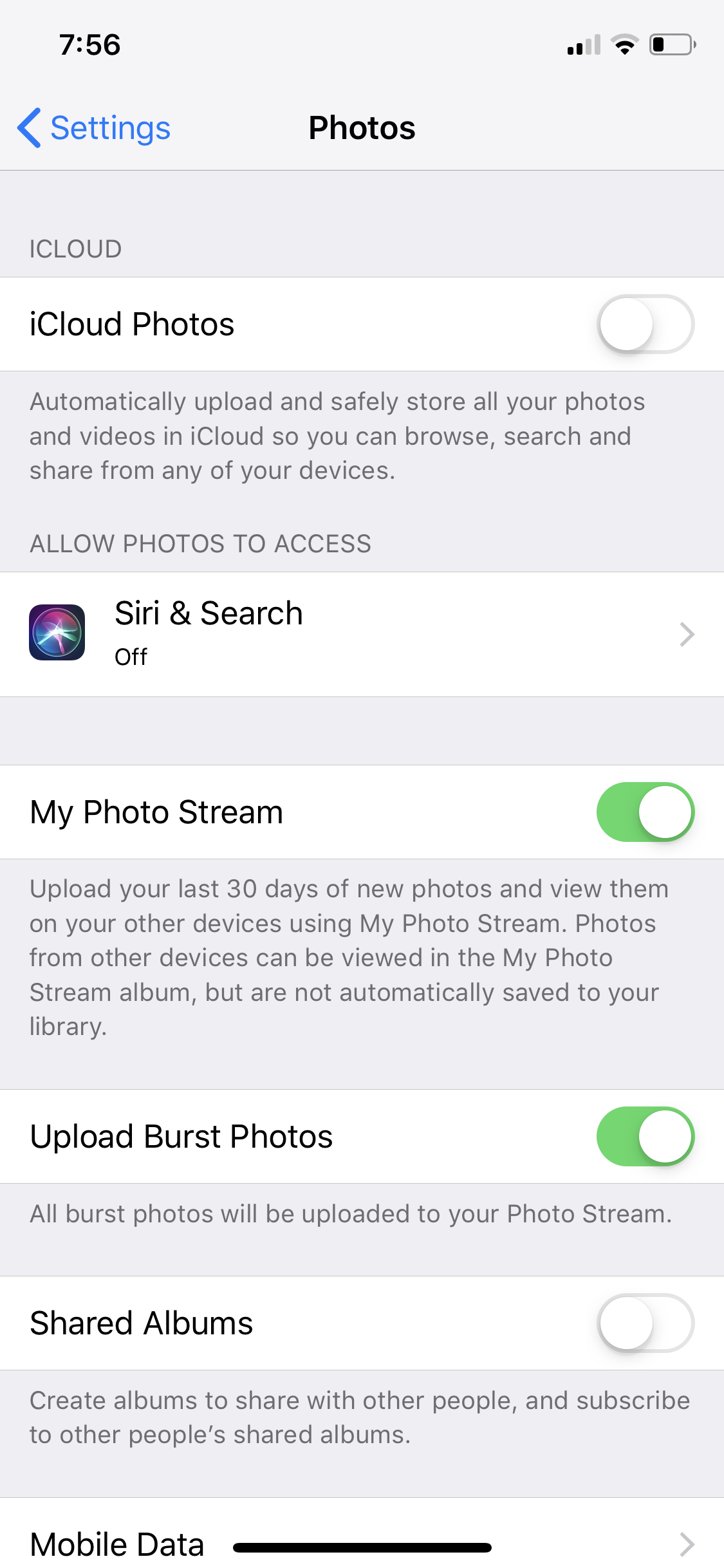Go back to Settings
This screenshot has width=724, height=1568.
94,128
